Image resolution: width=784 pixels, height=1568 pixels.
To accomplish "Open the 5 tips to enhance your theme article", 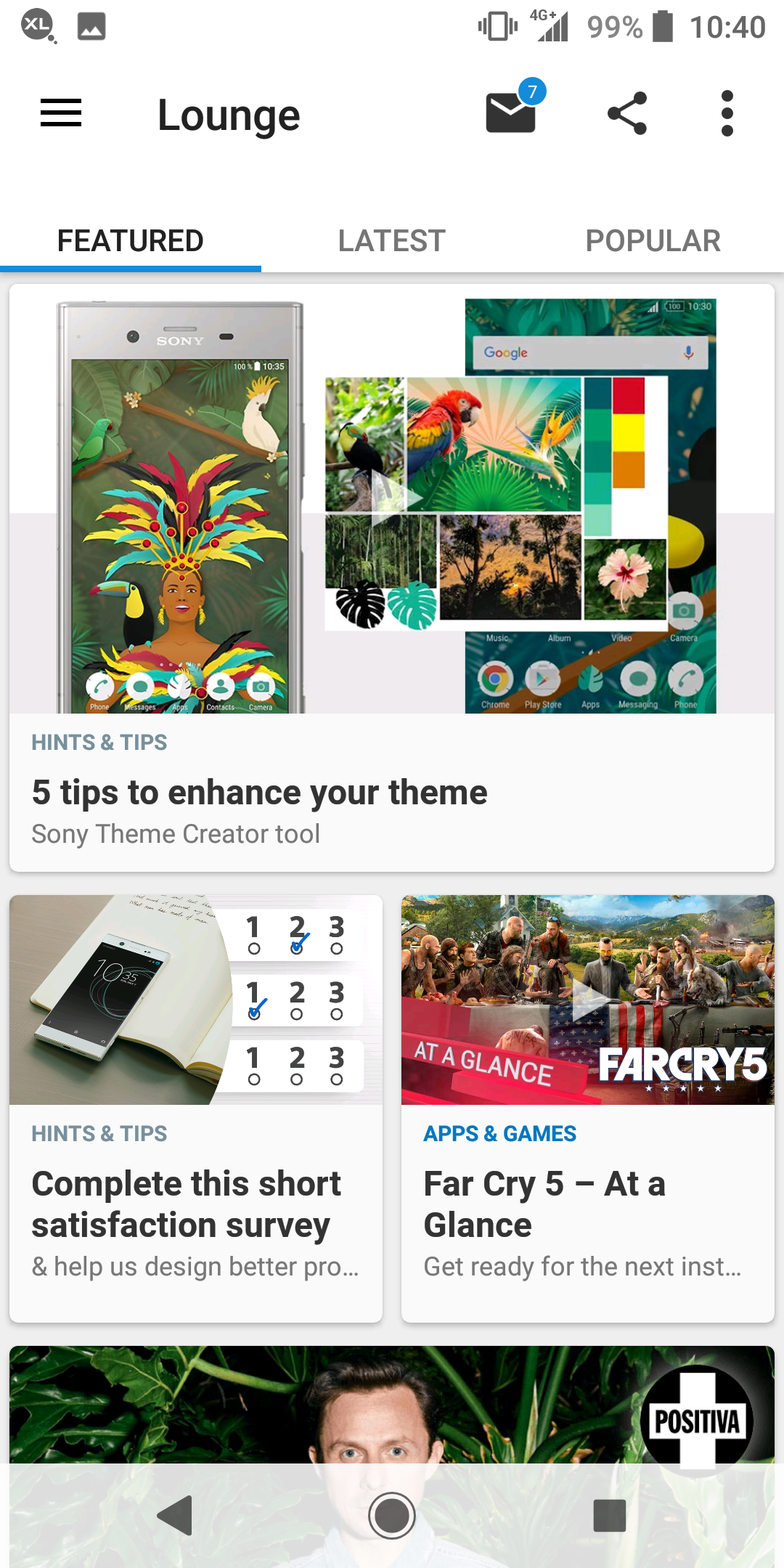I will 392,578.
